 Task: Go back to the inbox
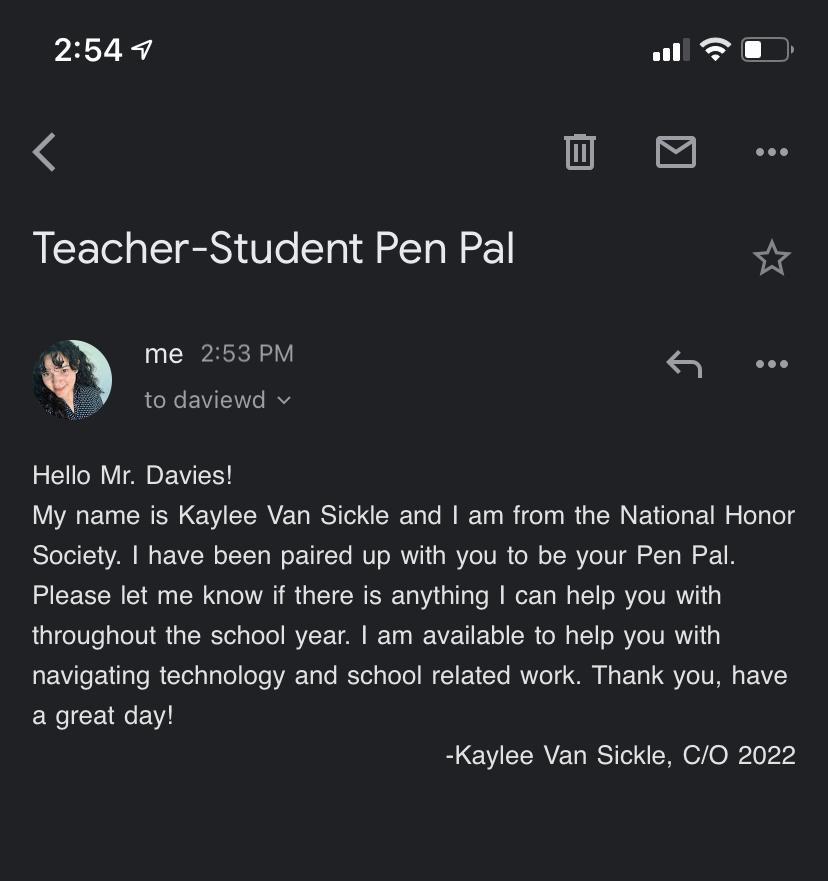point(44,153)
